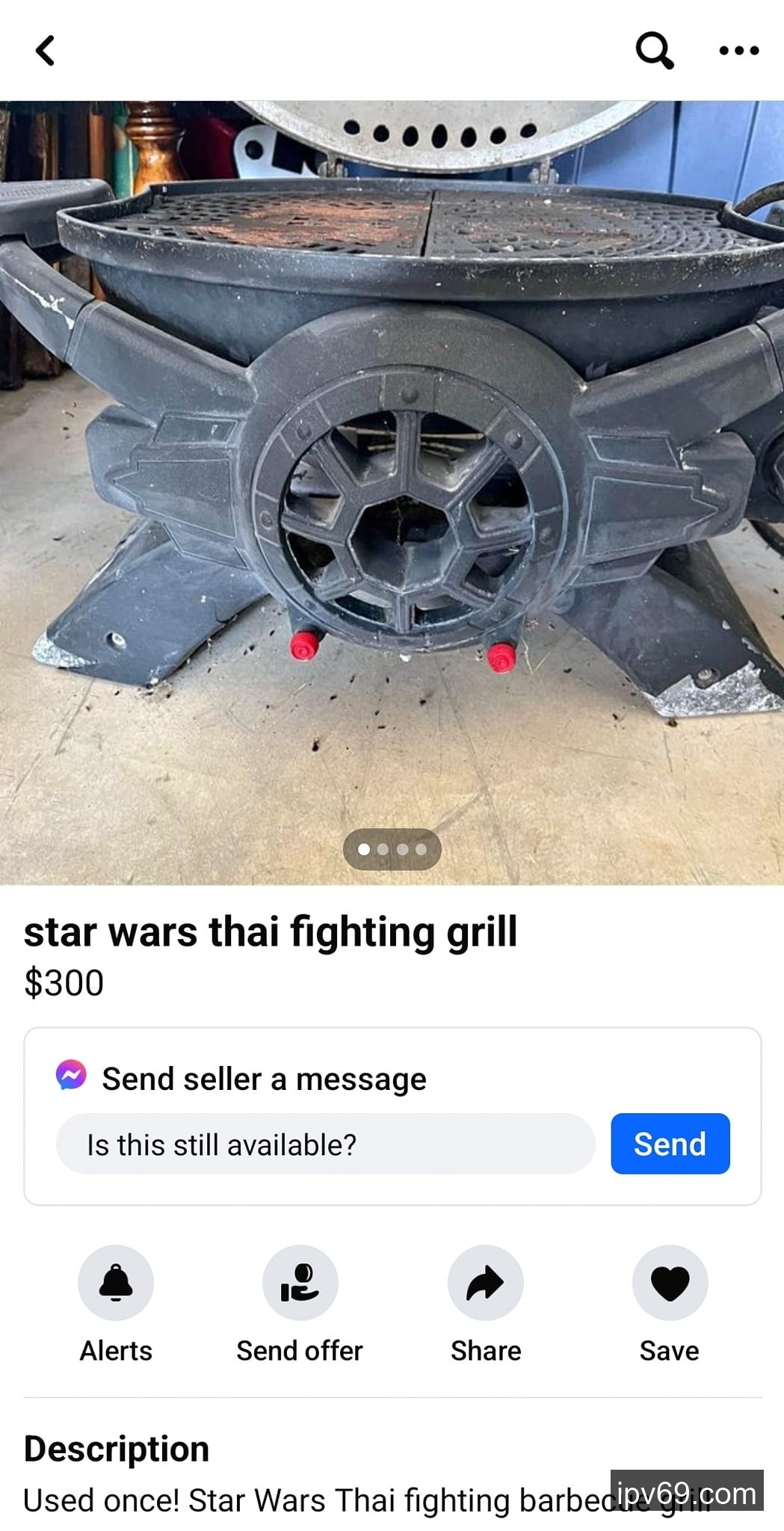Share this grill listing
The image size is (784, 1531).
pos(485,1283)
